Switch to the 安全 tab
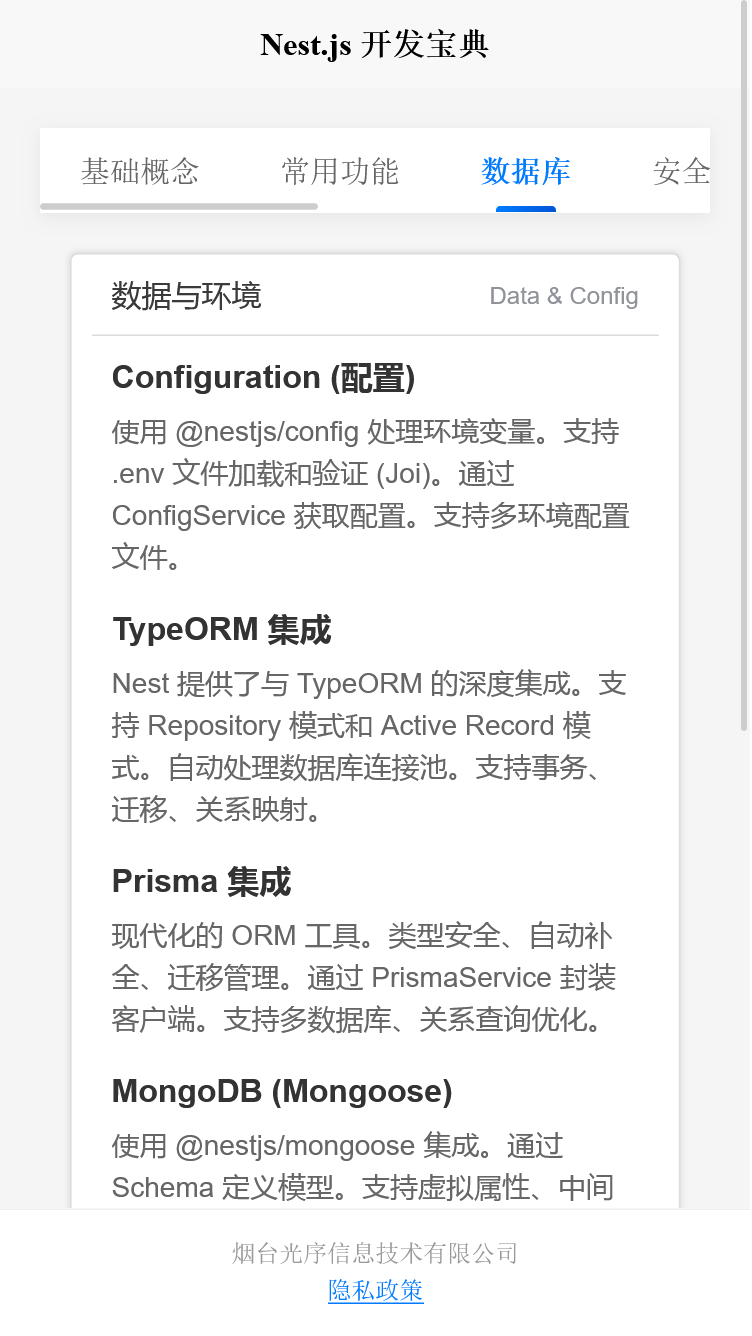 click(682, 172)
